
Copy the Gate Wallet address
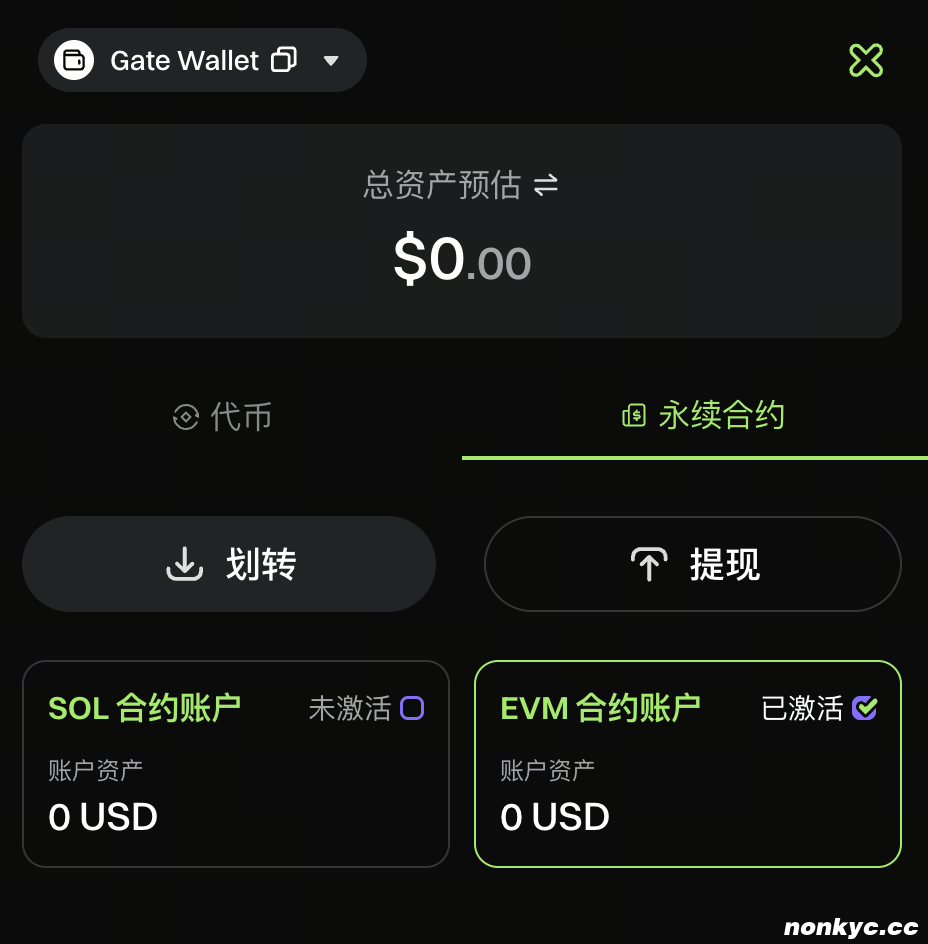tap(285, 60)
